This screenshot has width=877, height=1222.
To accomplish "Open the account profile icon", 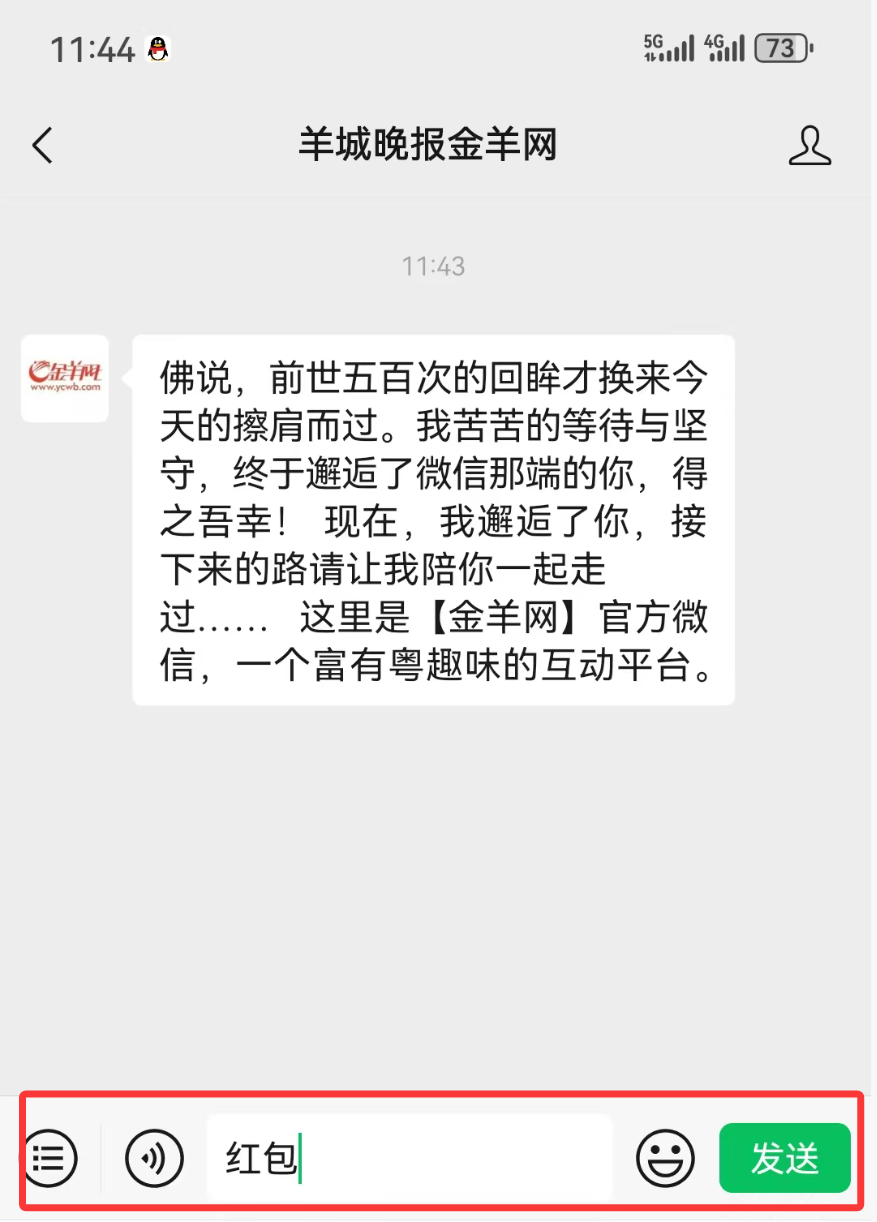I will 810,146.
